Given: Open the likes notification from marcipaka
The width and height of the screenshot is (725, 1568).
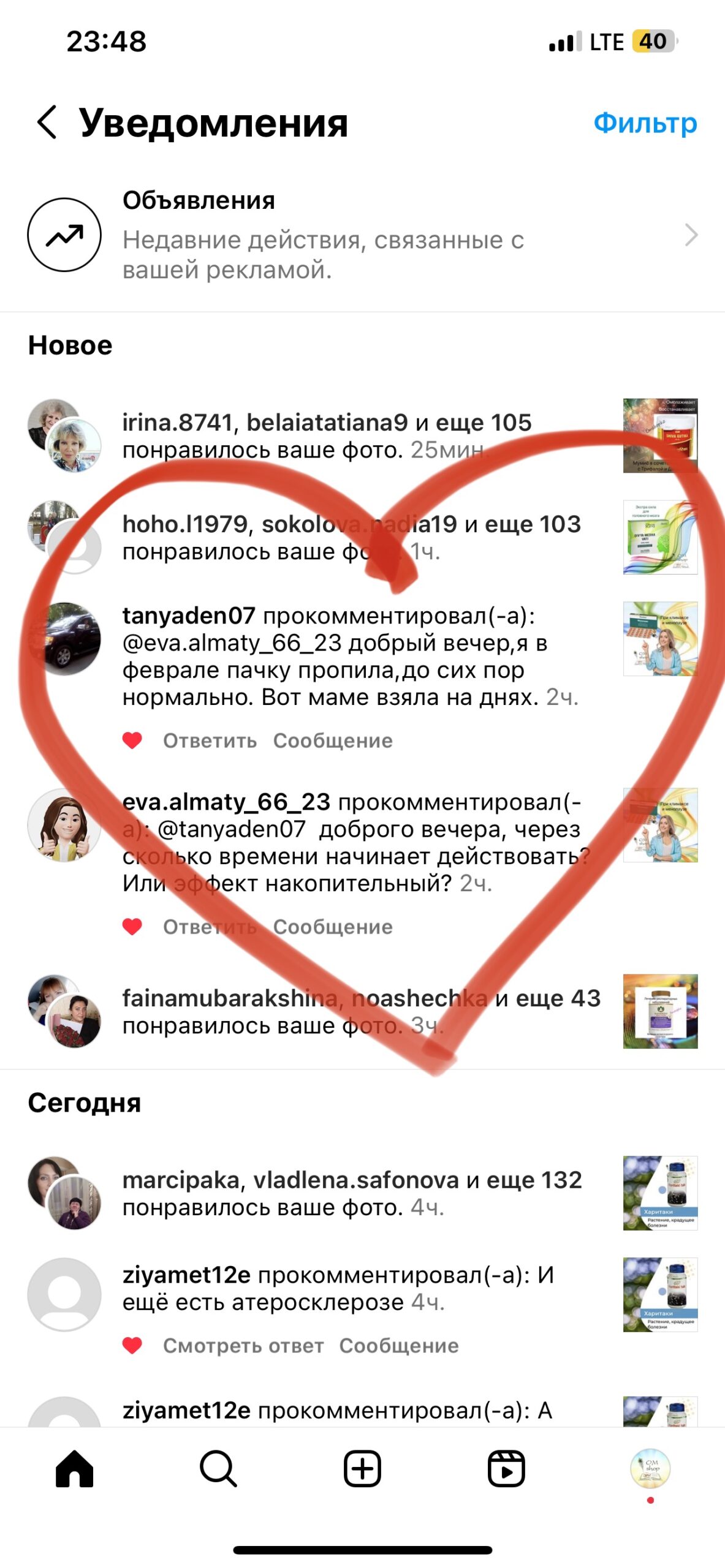Looking at the screenshot, I should 352,1193.
